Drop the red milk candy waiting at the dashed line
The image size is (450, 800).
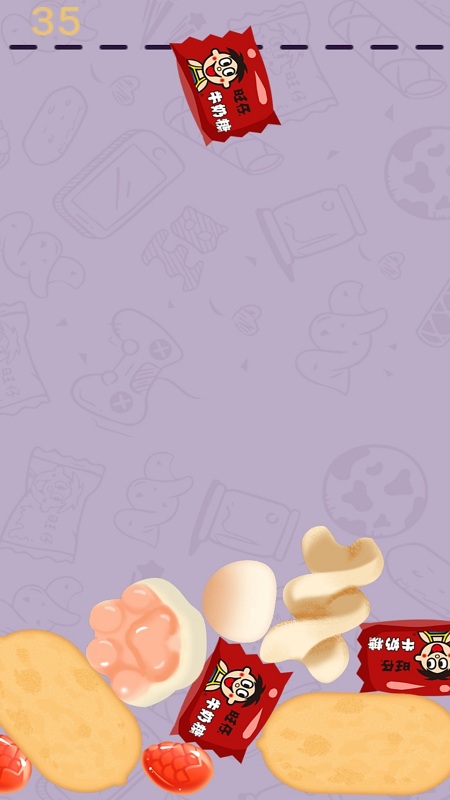(x=225, y=86)
